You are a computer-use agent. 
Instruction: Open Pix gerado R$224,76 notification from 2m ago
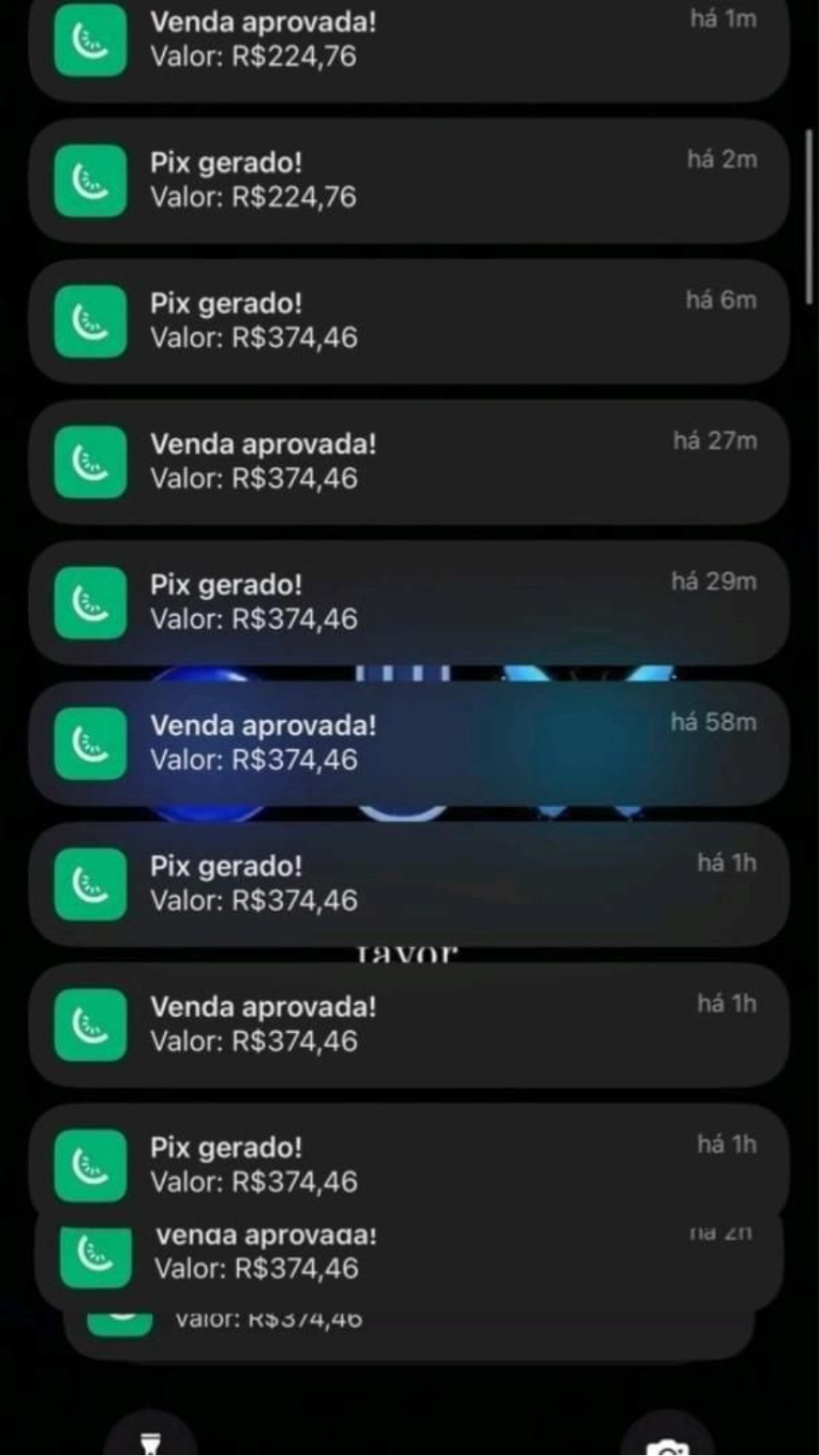pyautogui.click(x=409, y=180)
